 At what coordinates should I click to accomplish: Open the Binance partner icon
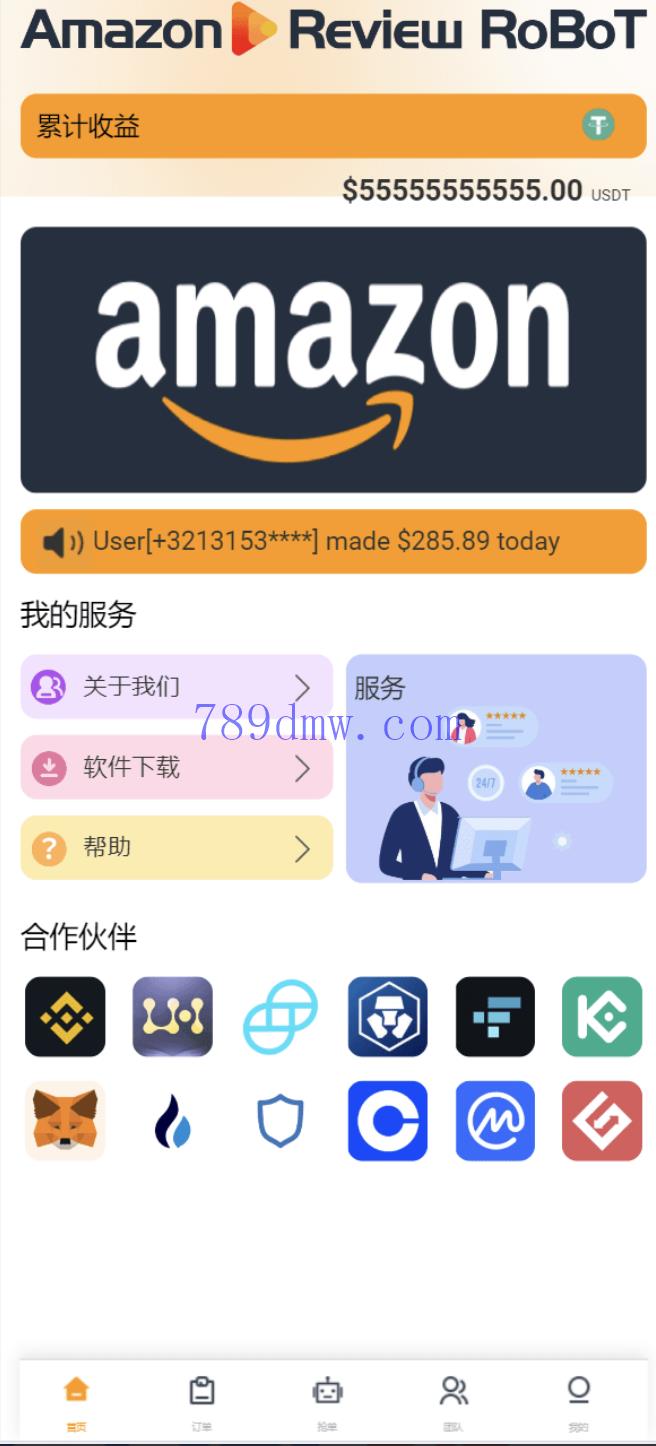[x=65, y=1017]
